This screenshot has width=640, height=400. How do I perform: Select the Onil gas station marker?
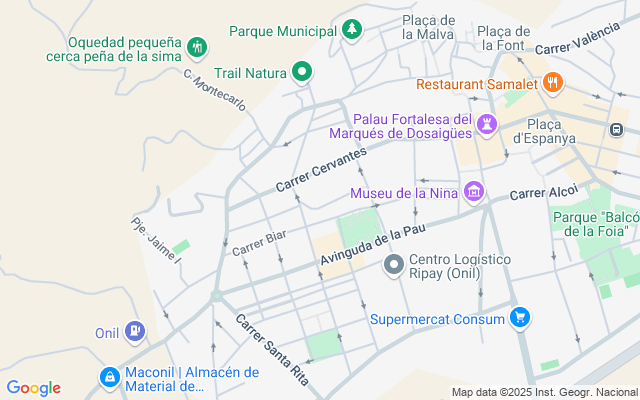point(135,332)
